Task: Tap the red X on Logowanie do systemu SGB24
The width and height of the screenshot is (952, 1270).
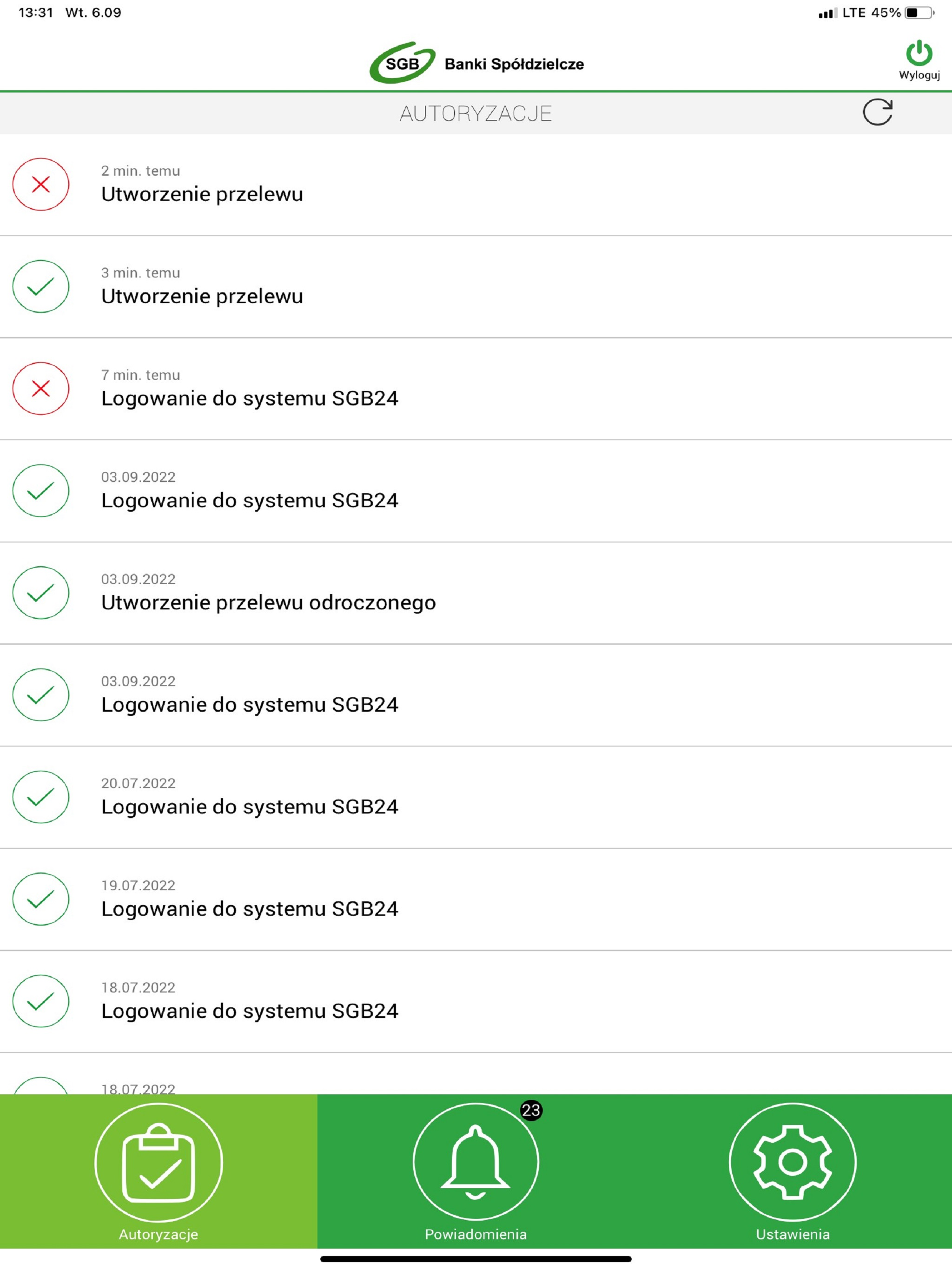Action: pos(41,389)
